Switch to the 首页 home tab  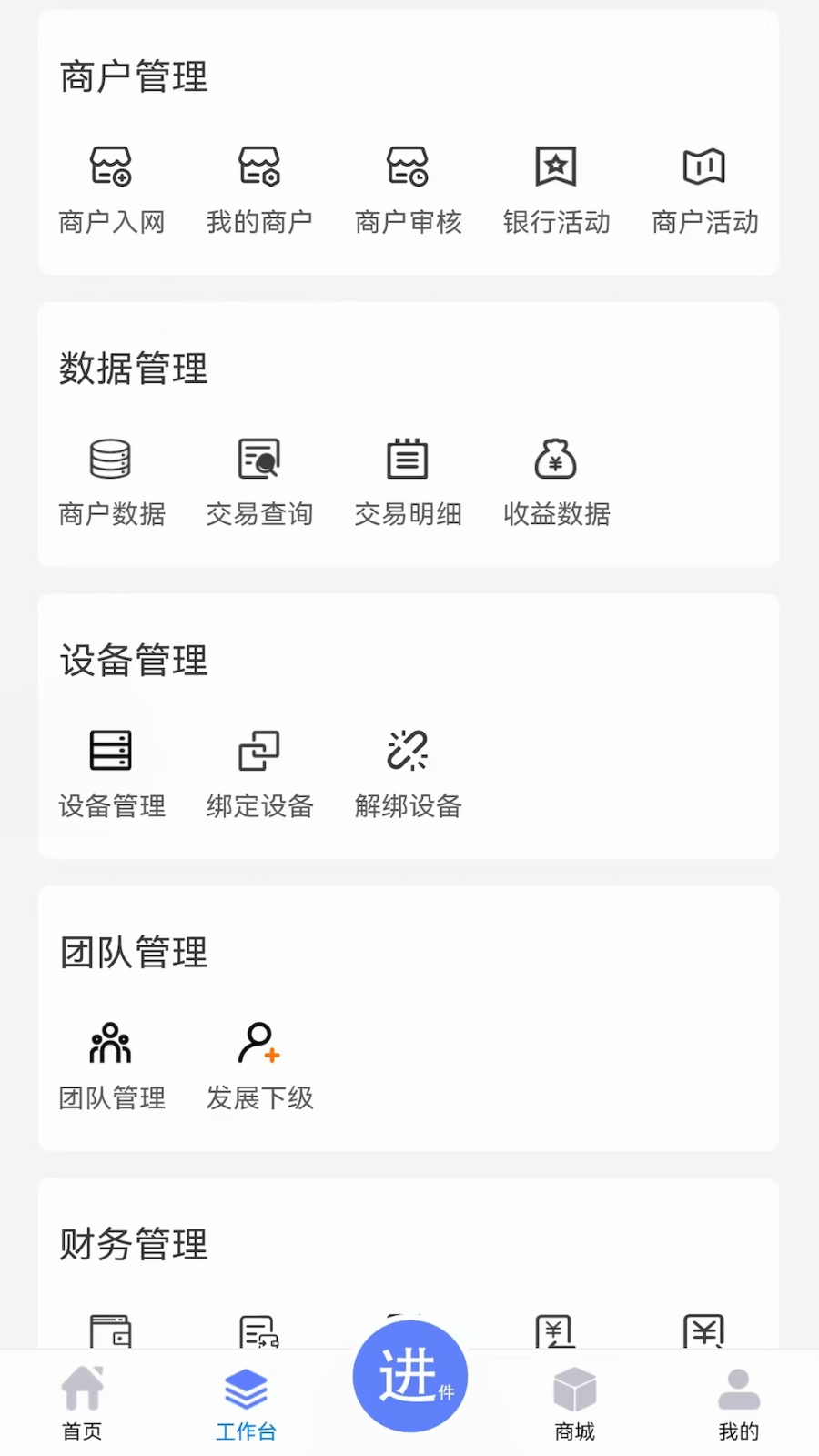click(82, 1401)
